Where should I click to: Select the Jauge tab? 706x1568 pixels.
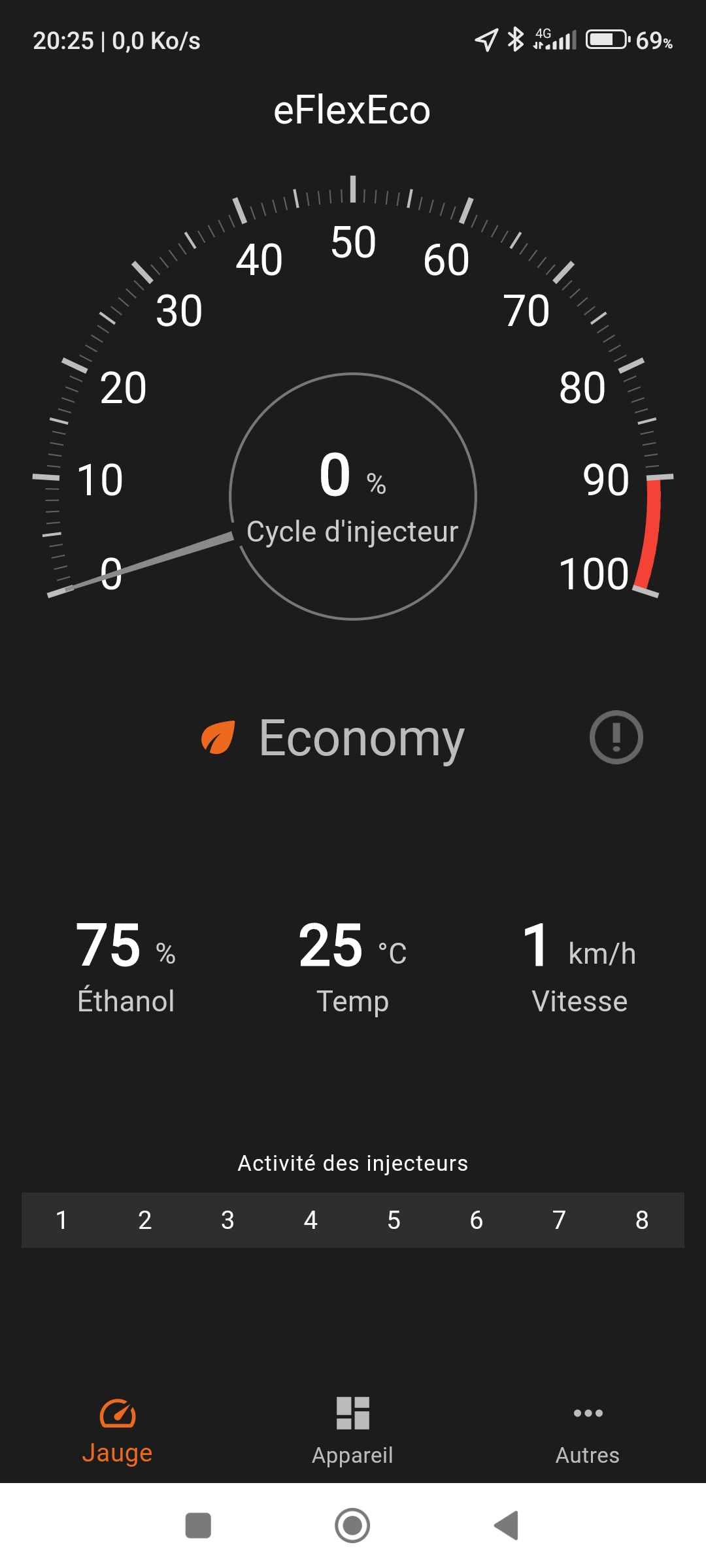click(x=118, y=1431)
